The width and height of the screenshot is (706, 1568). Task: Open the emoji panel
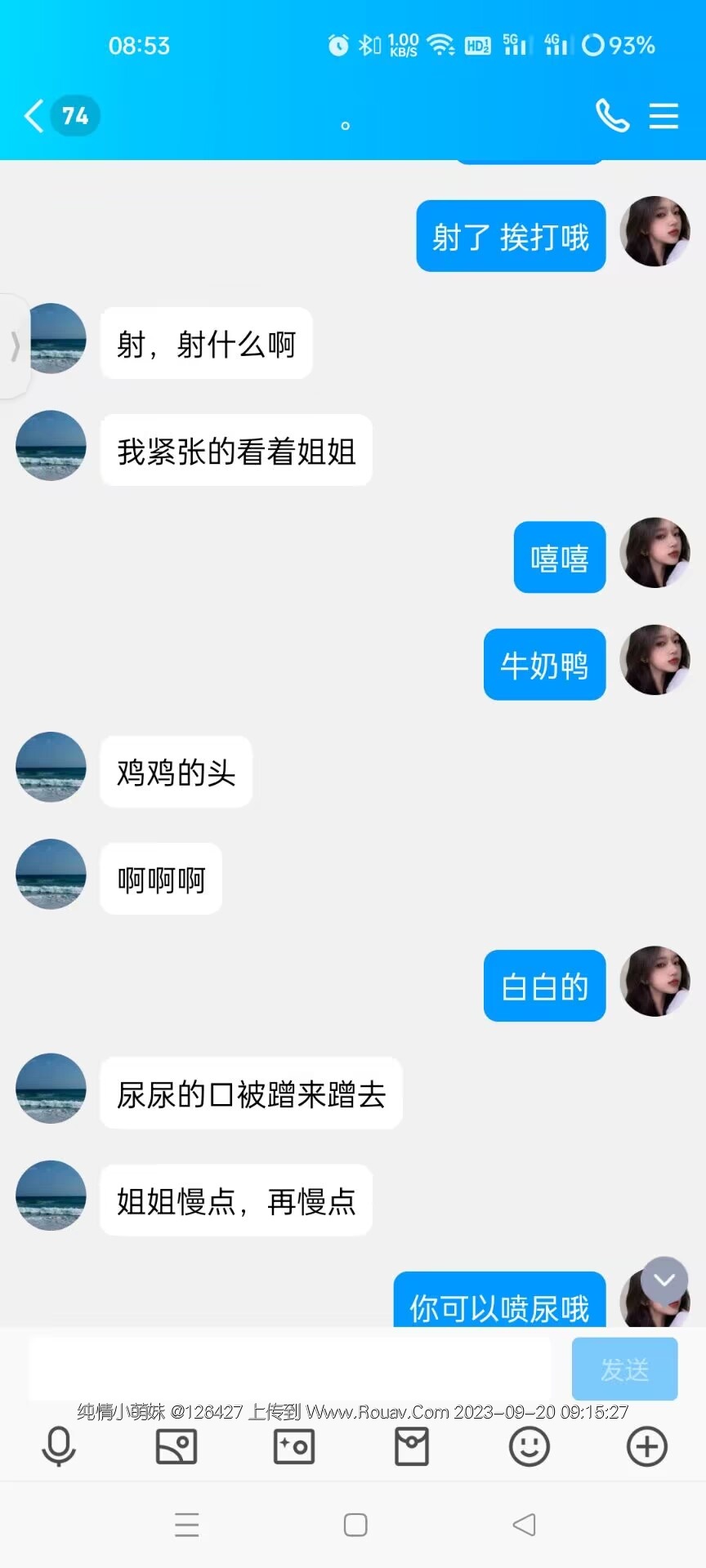(529, 1447)
